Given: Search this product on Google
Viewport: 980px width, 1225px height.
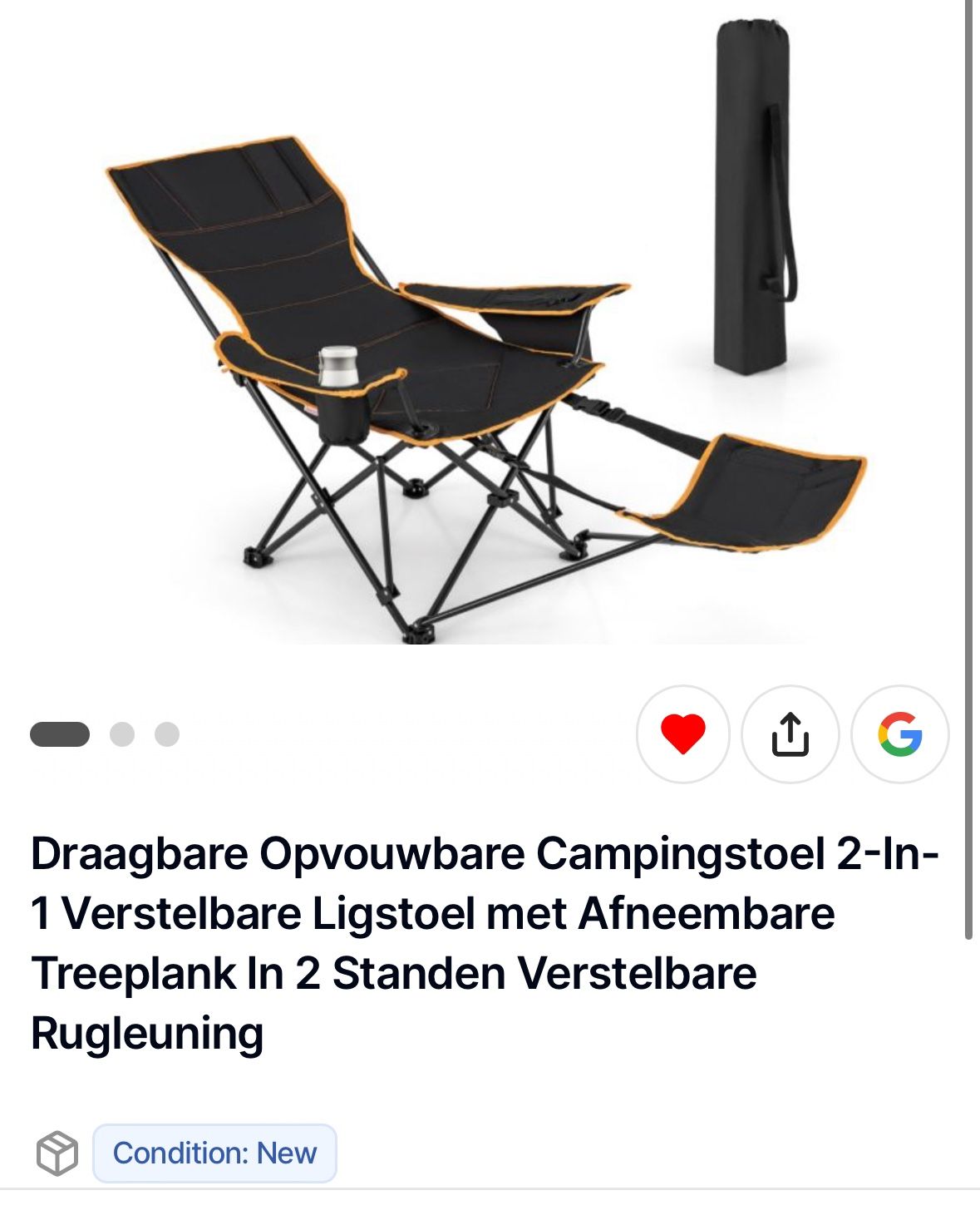Looking at the screenshot, I should point(899,734).
